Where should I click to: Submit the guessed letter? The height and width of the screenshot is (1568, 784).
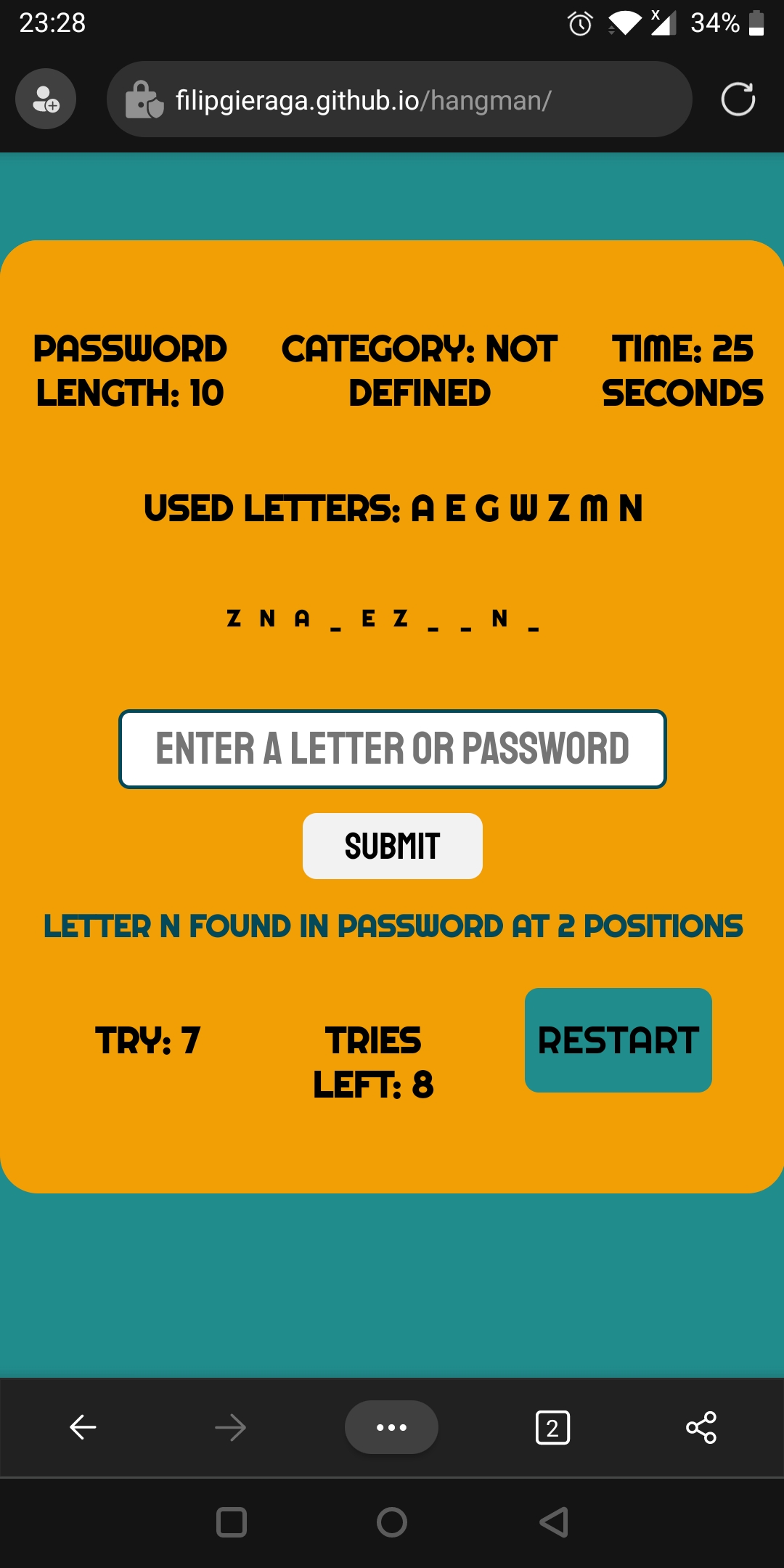click(392, 846)
